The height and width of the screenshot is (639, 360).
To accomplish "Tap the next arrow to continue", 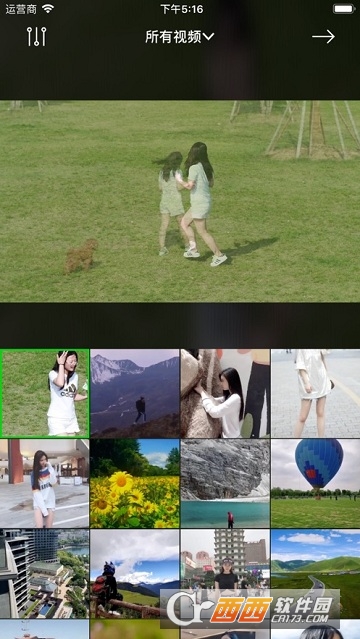I will tap(323, 37).
